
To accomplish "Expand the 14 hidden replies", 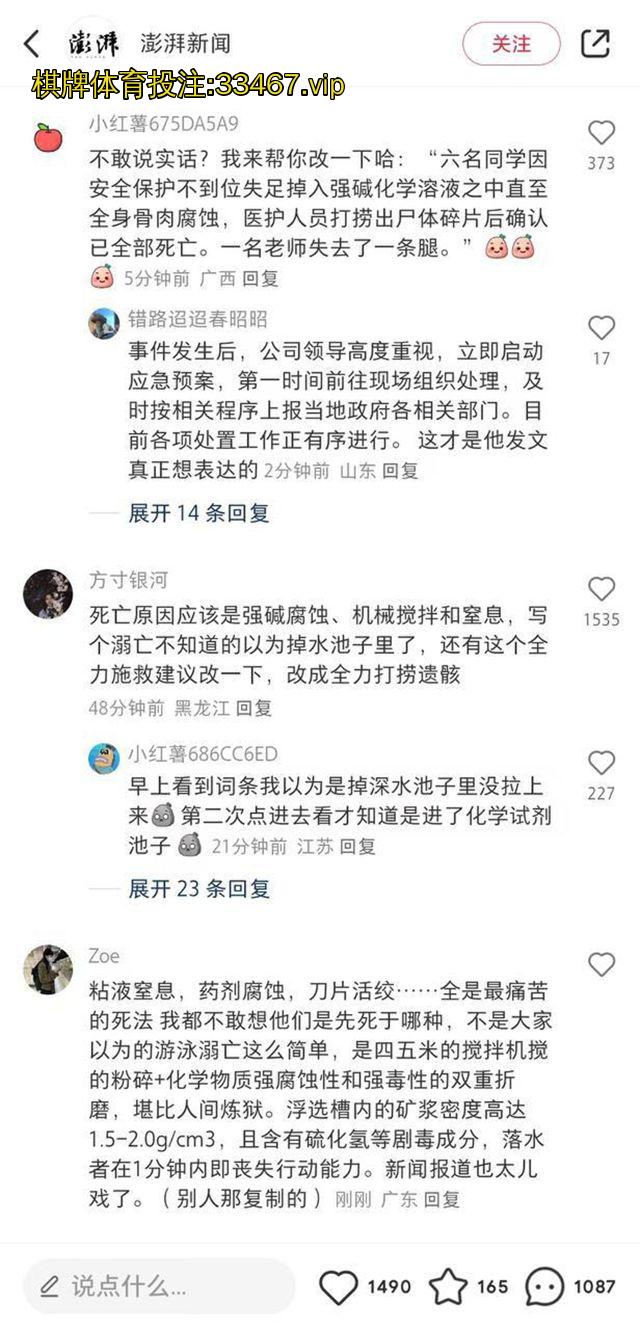I will tap(198, 513).
